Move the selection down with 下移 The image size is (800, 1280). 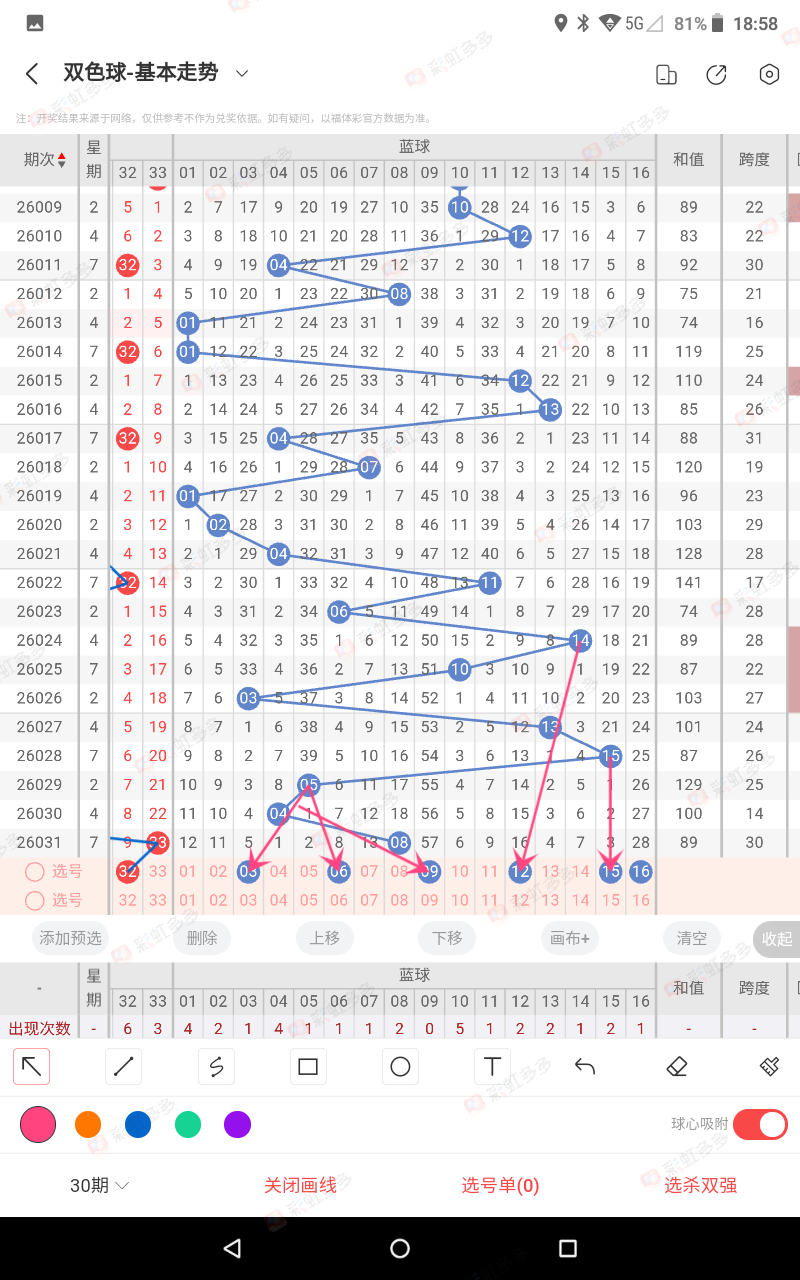coord(447,938)
